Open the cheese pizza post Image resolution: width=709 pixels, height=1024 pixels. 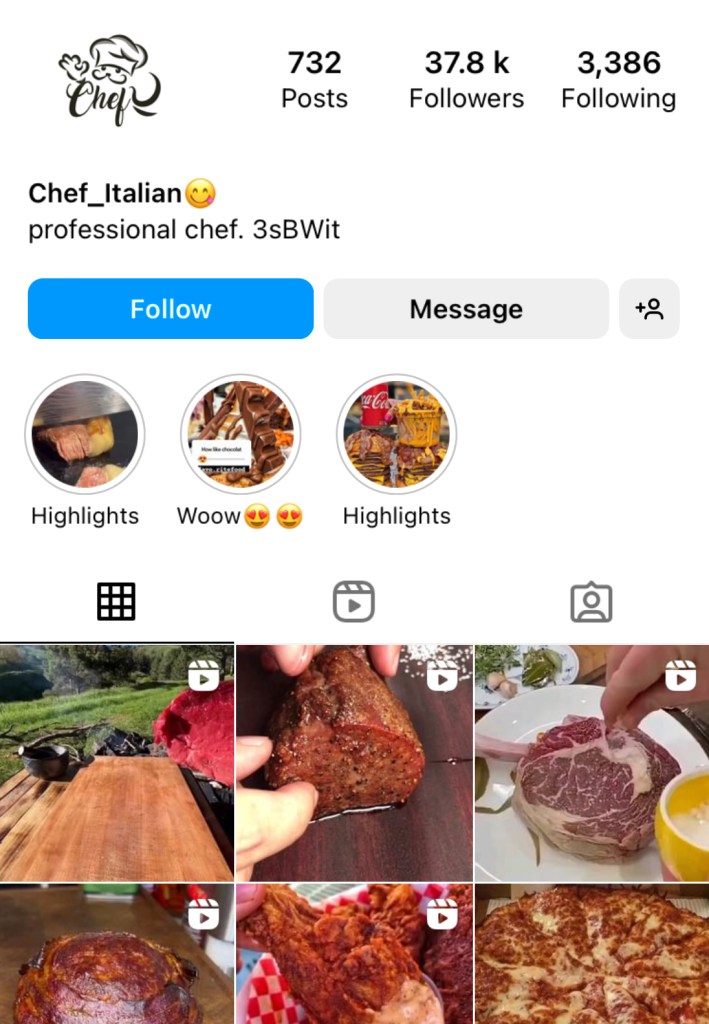[591, 955]
